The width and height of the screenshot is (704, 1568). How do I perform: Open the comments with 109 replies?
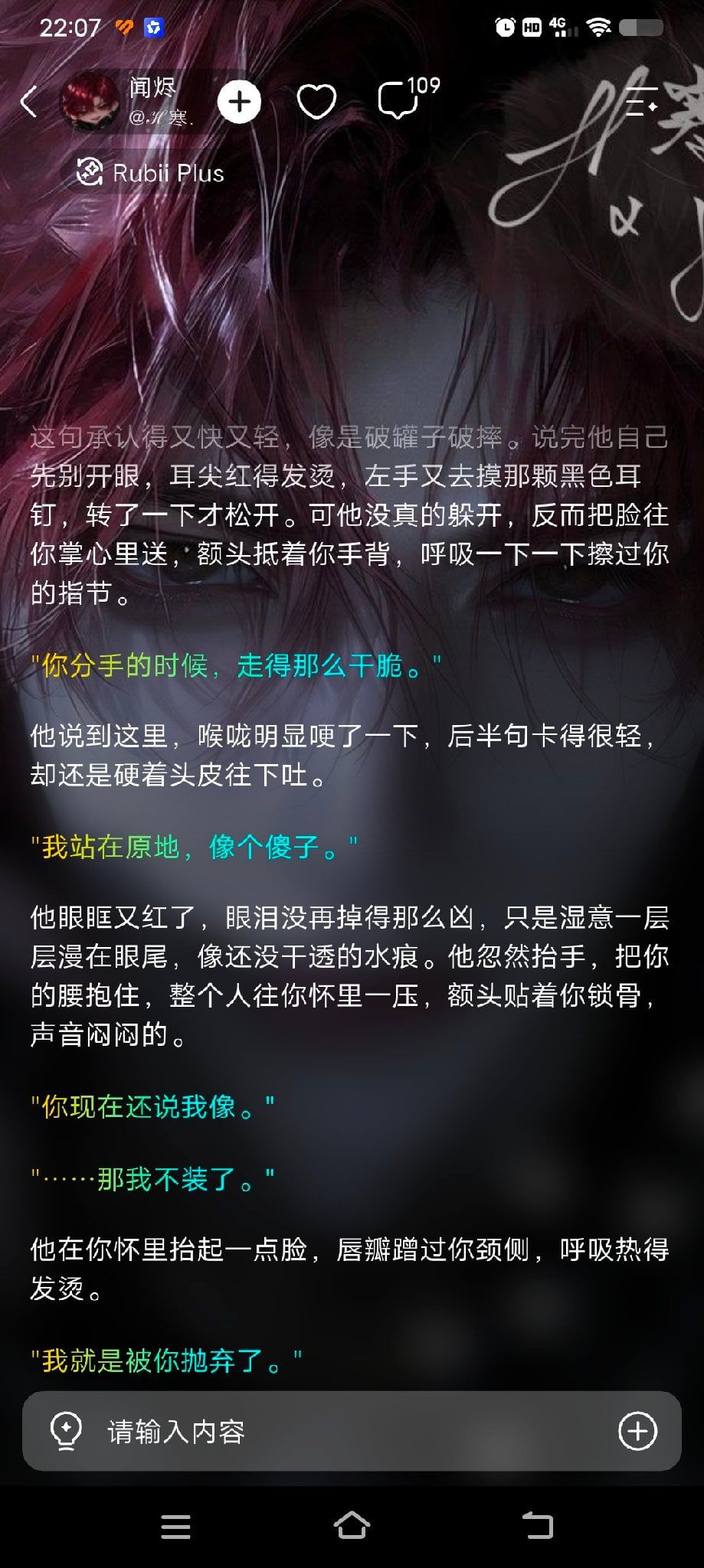click(408, 99)
